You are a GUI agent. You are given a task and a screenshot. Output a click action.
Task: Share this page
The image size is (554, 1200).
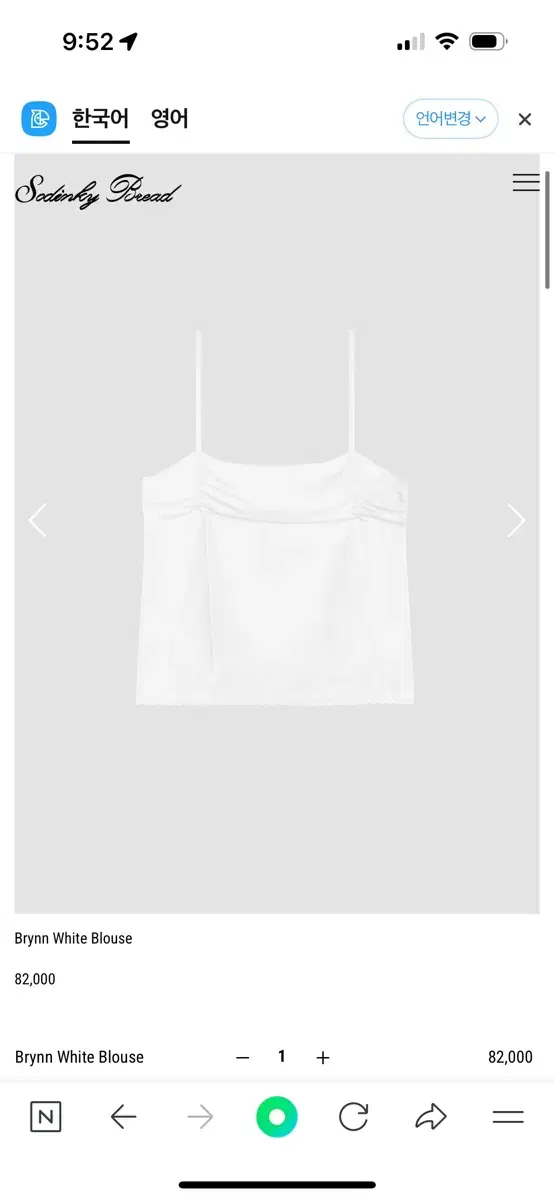point(431,1117)
